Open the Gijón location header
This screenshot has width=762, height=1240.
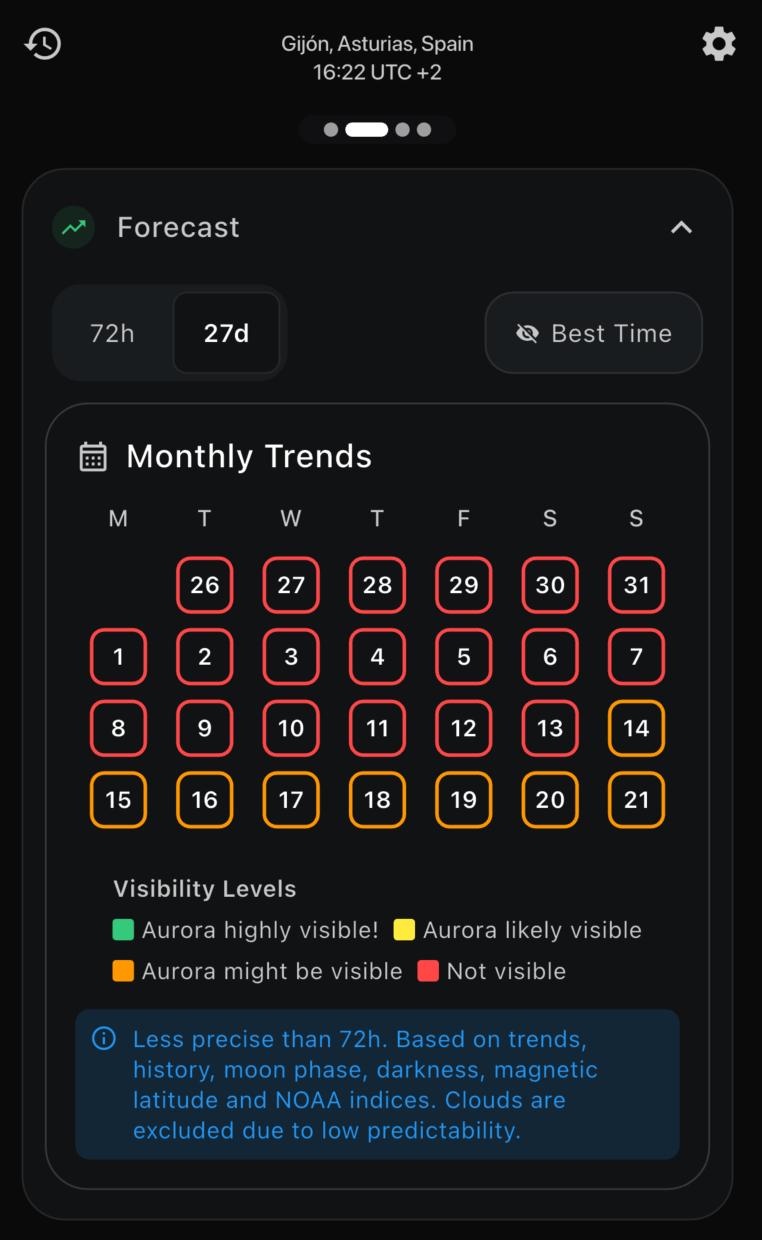[x=377, y=58]
